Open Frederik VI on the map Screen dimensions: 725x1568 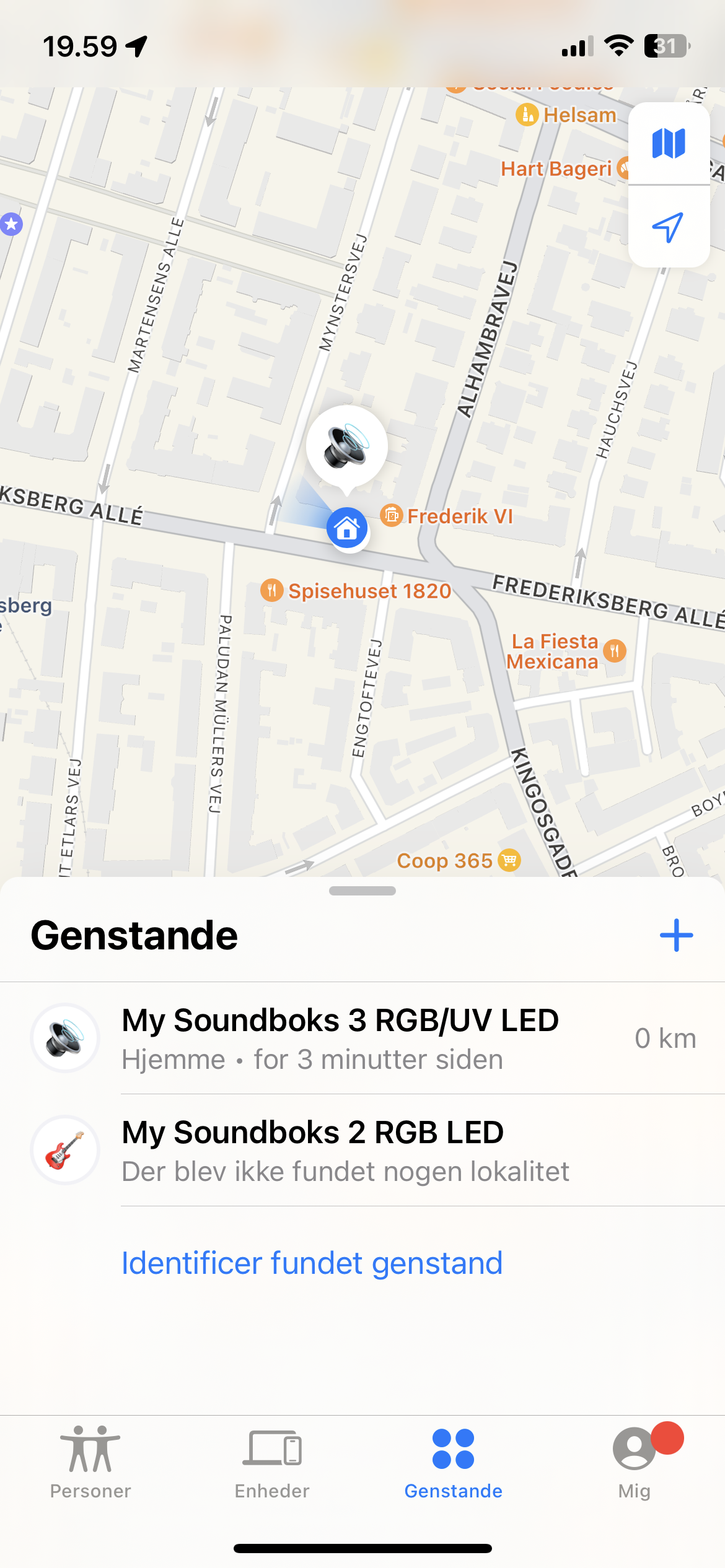click(x=447, y=516)
